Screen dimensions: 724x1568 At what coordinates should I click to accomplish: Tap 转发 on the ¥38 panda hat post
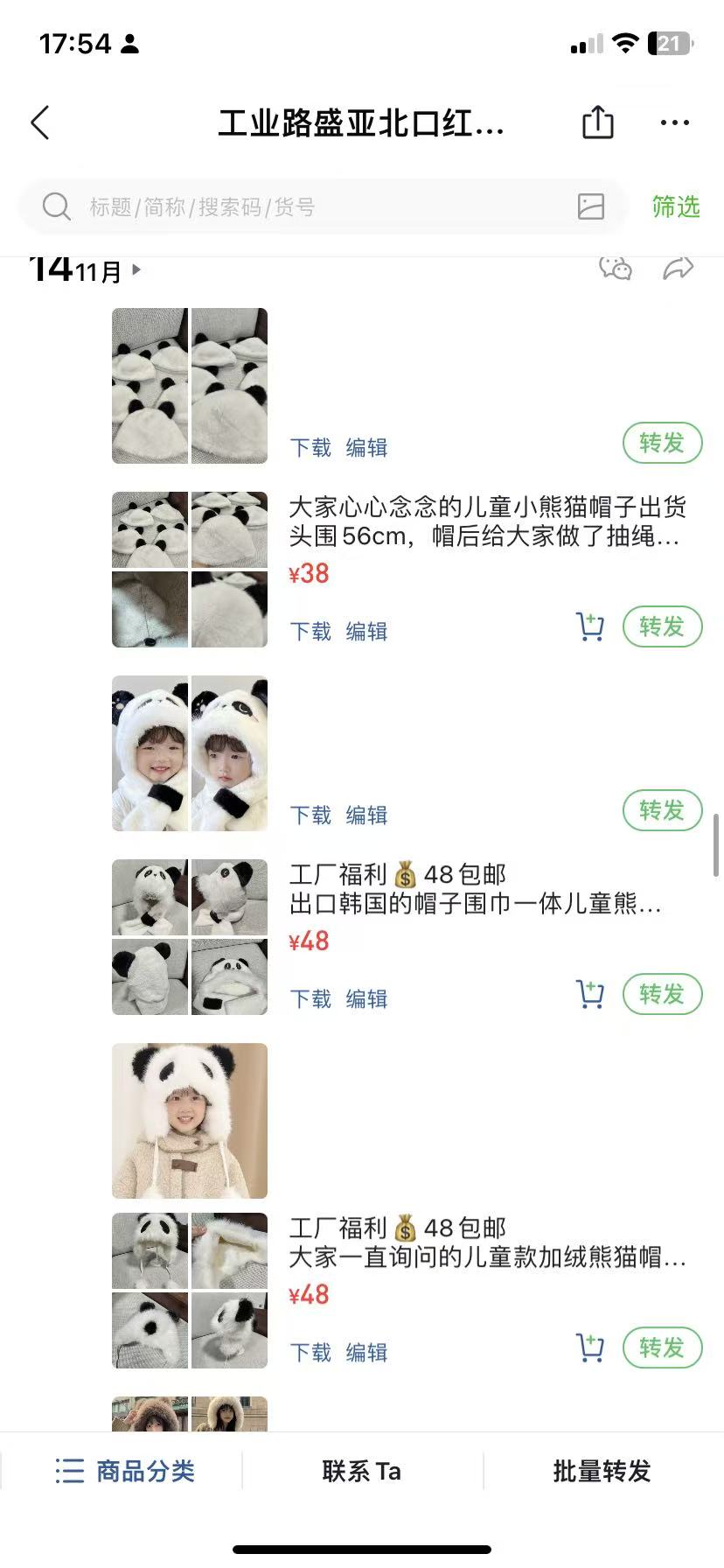tap(662, 626)
